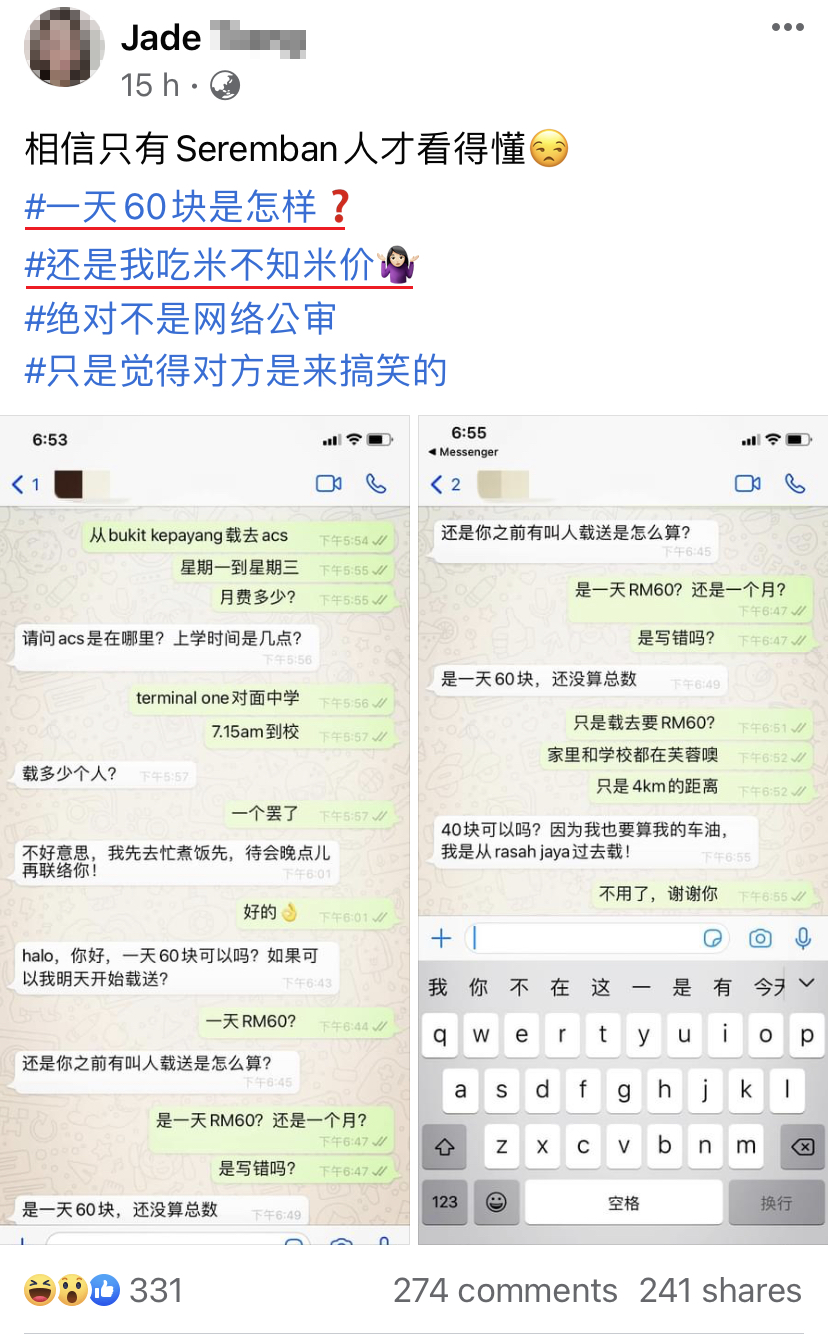Open hashtag #绝对不是网络公审
Viewport: 828px width, 1337px height.
[180, 318]
